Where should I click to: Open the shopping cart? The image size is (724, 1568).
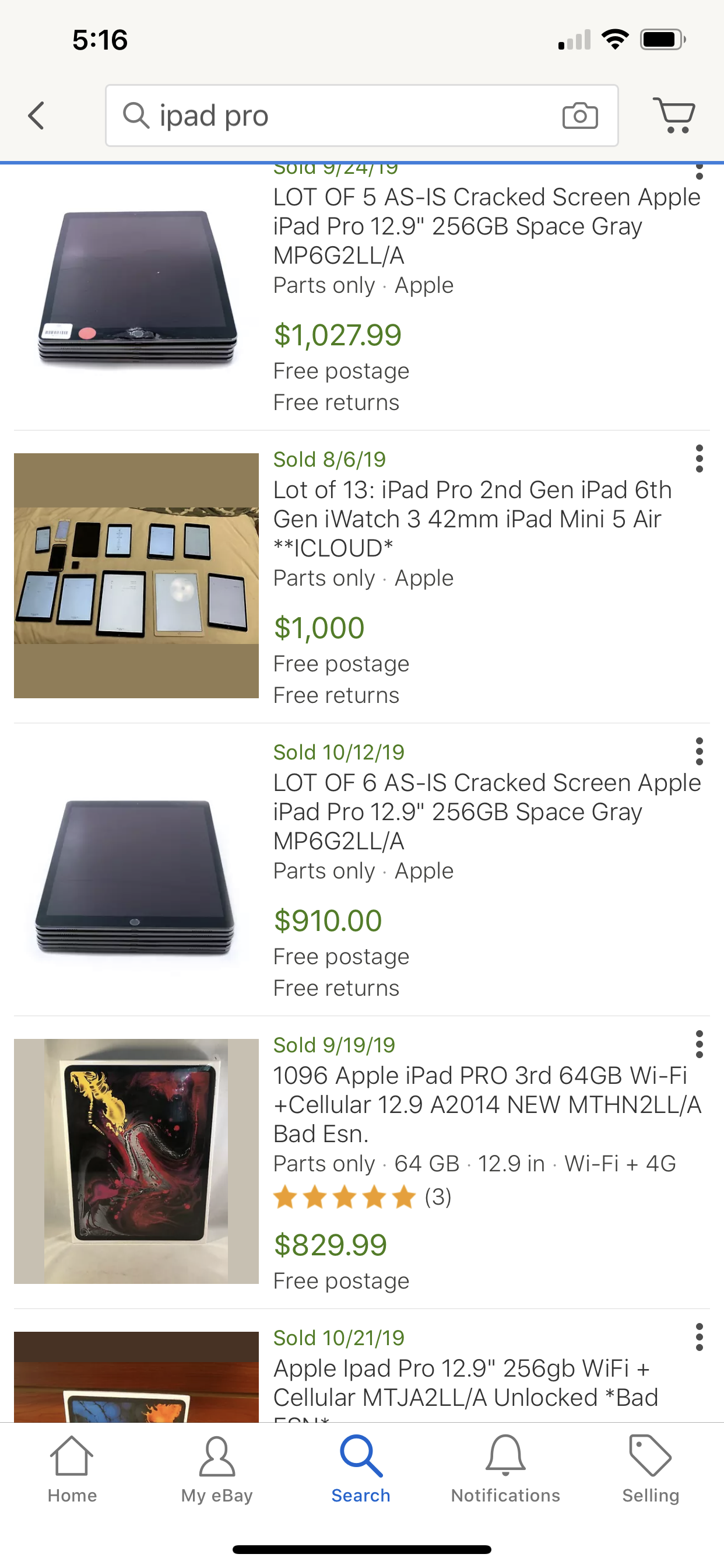tap(674, 114)
